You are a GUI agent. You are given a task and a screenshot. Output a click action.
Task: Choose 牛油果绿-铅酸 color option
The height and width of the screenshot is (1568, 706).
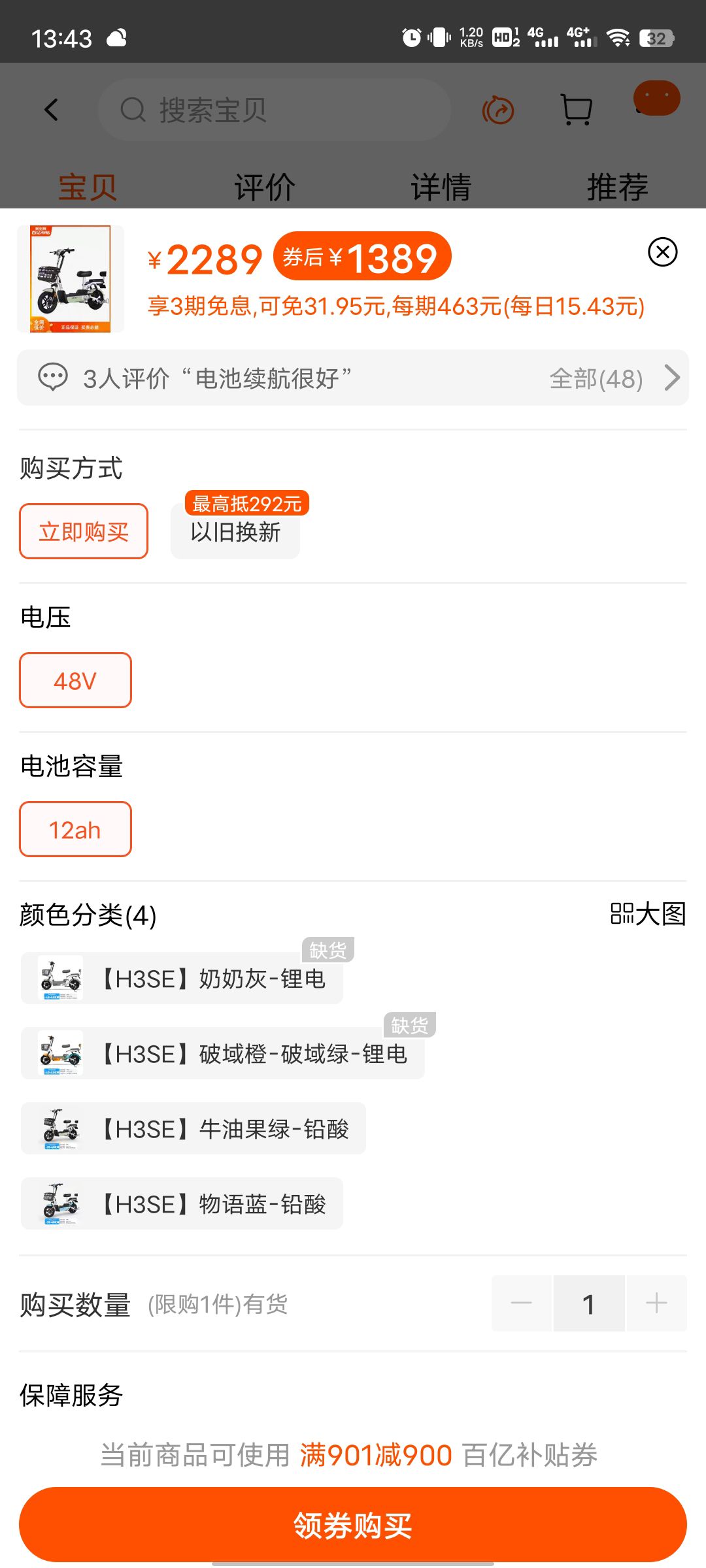(x=193, y=1128)
